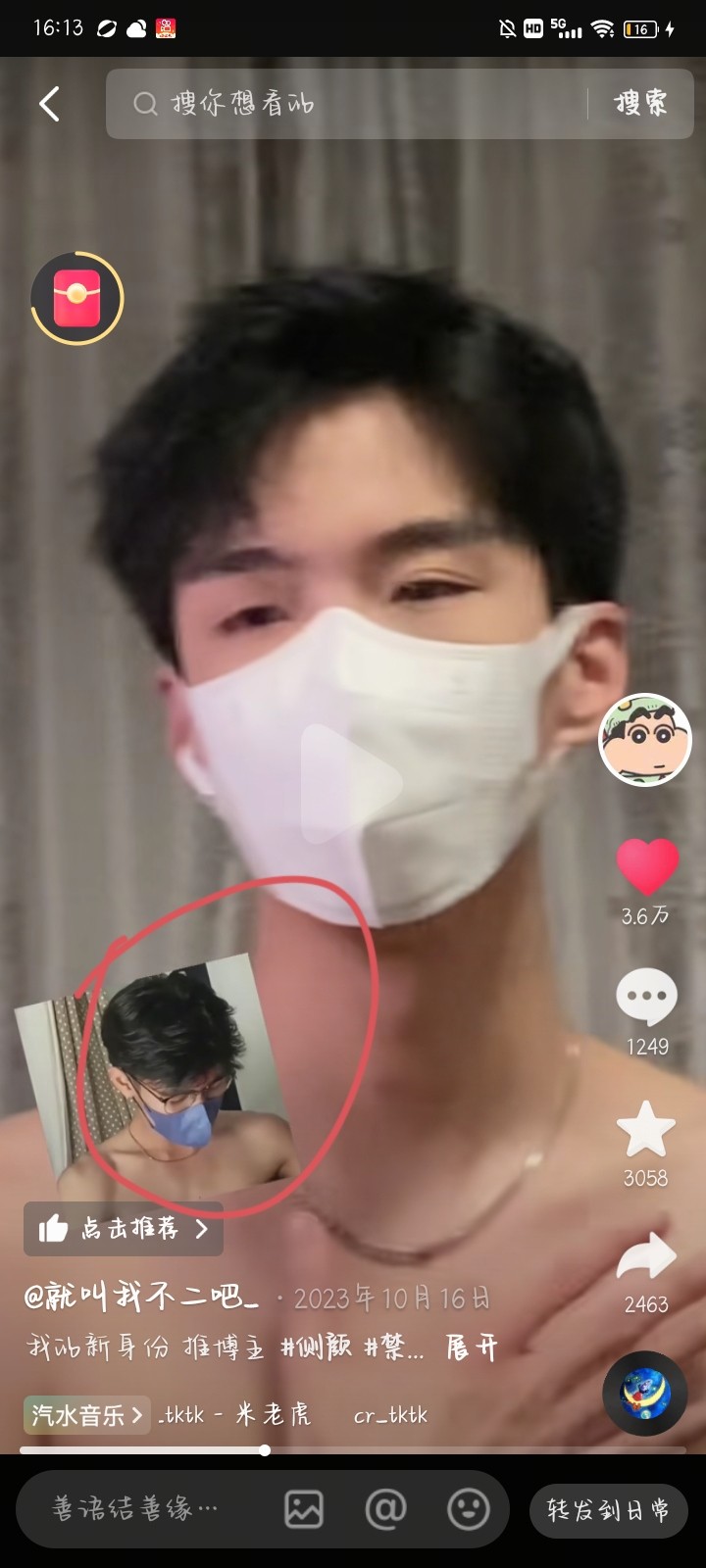706x1568 pixels.
Task: Open the creator's cartoon avatar profile
Action: click(645, 740)
